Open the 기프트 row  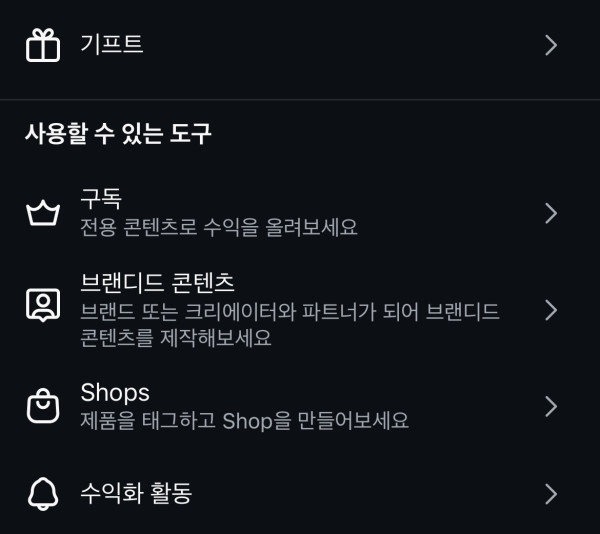point(300,45)
